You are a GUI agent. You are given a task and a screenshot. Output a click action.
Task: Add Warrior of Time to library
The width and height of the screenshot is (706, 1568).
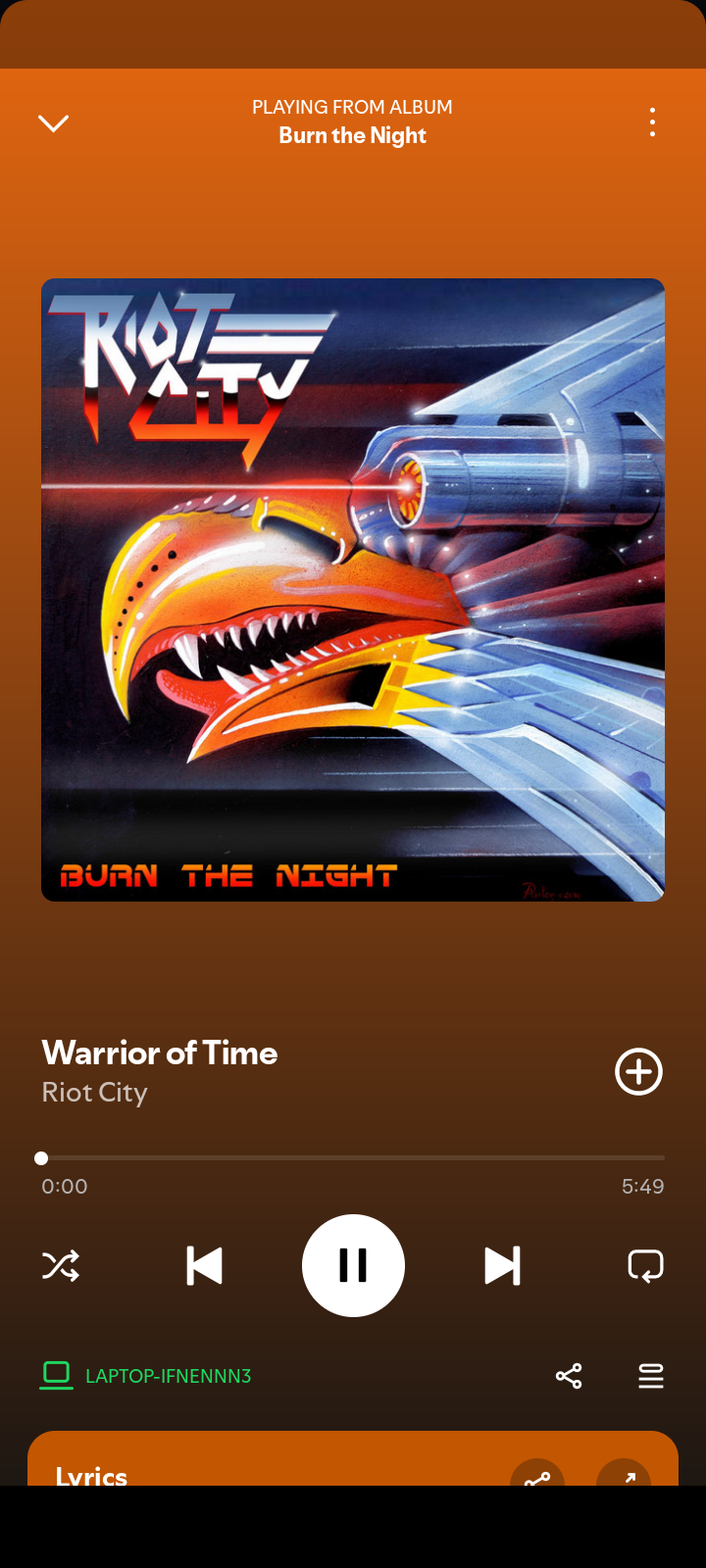coord(638,1071)
